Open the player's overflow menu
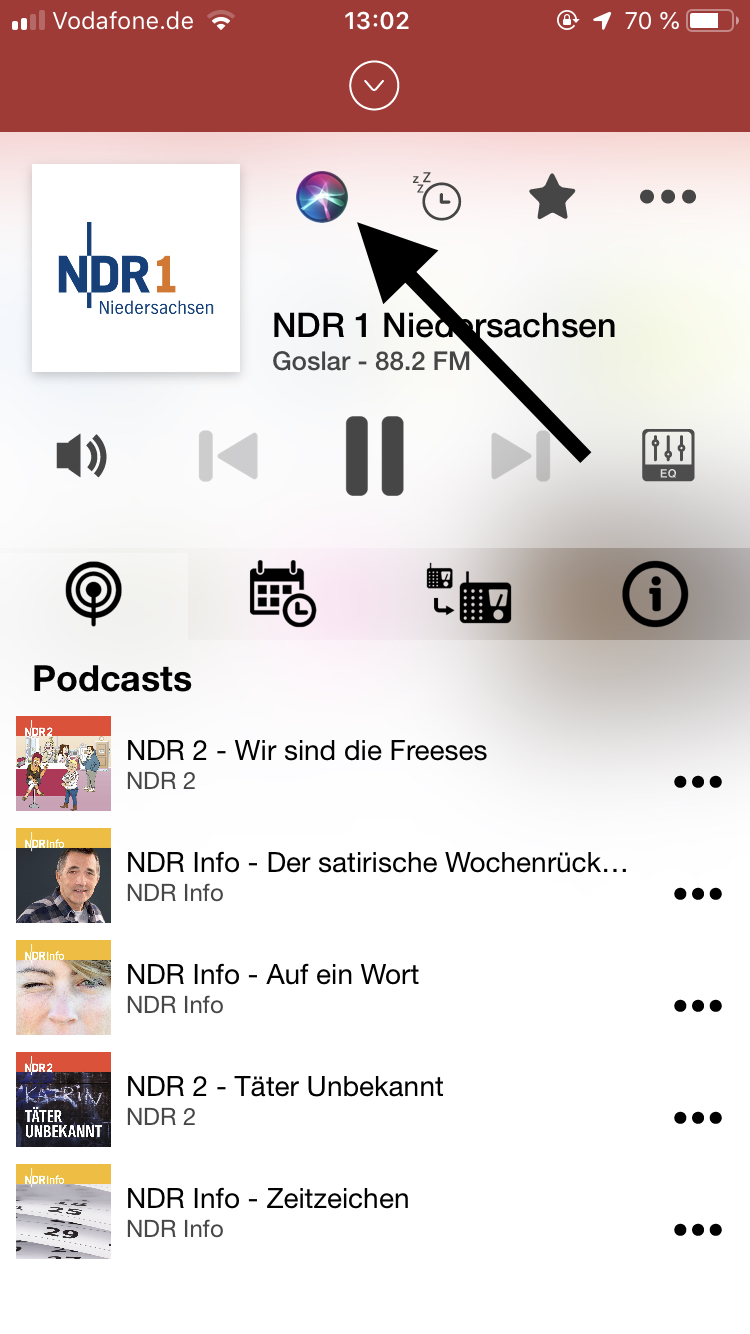Screen dimensions: 750x1334 coord(668,197)
